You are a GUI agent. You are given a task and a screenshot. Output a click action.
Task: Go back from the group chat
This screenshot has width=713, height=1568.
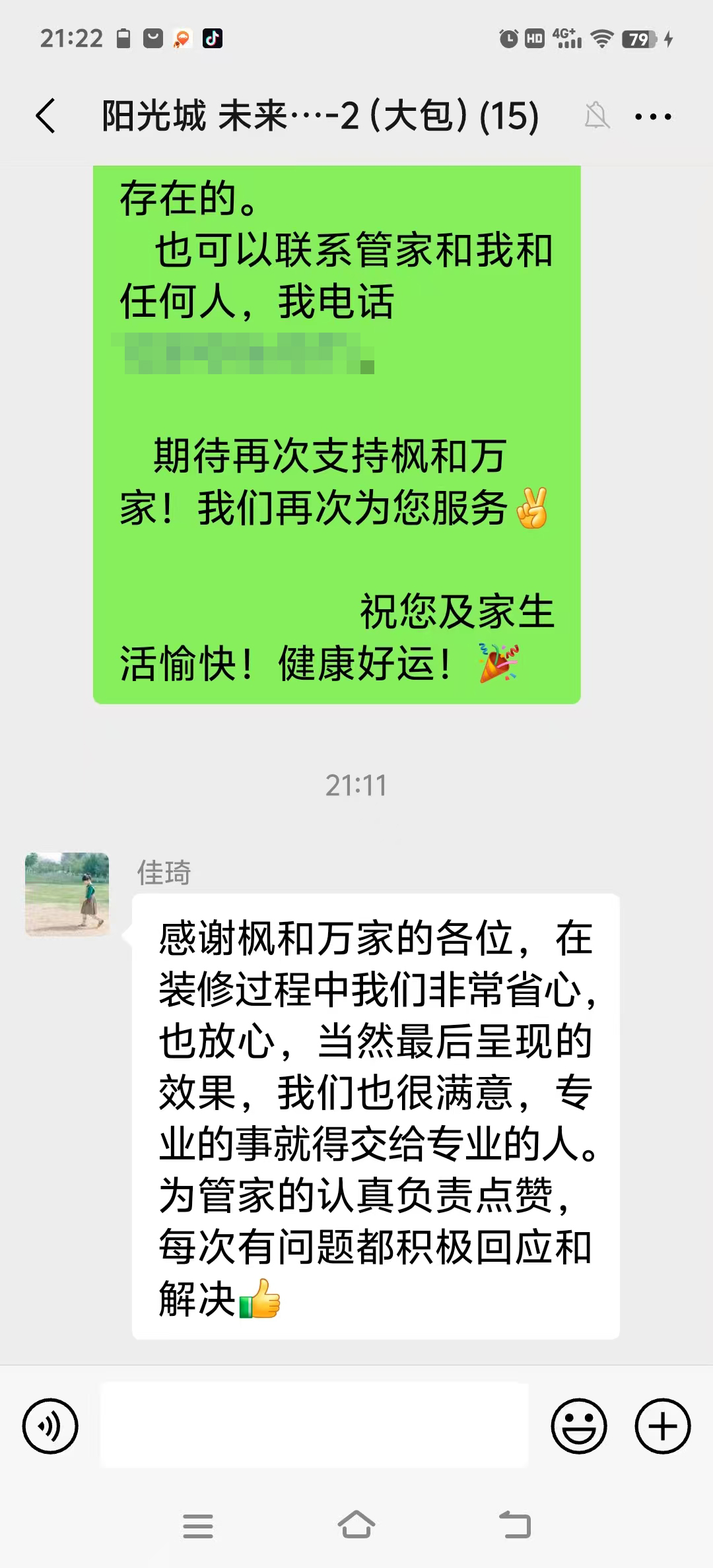[x=45, y=117]
